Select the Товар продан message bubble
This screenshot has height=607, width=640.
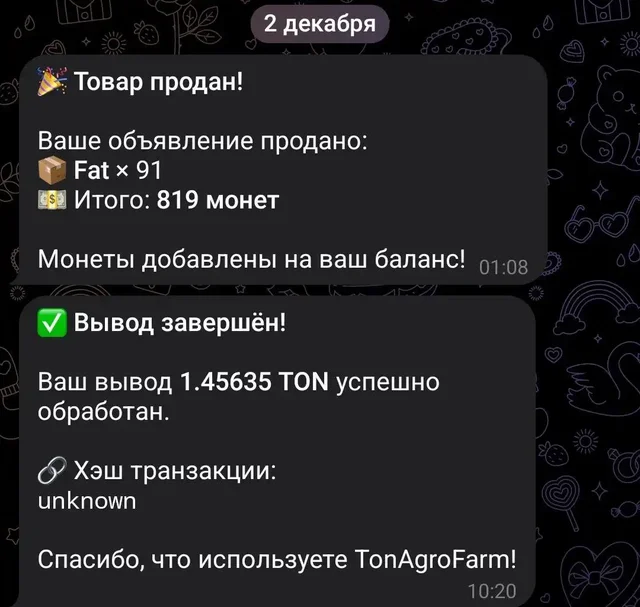point(280,170)
